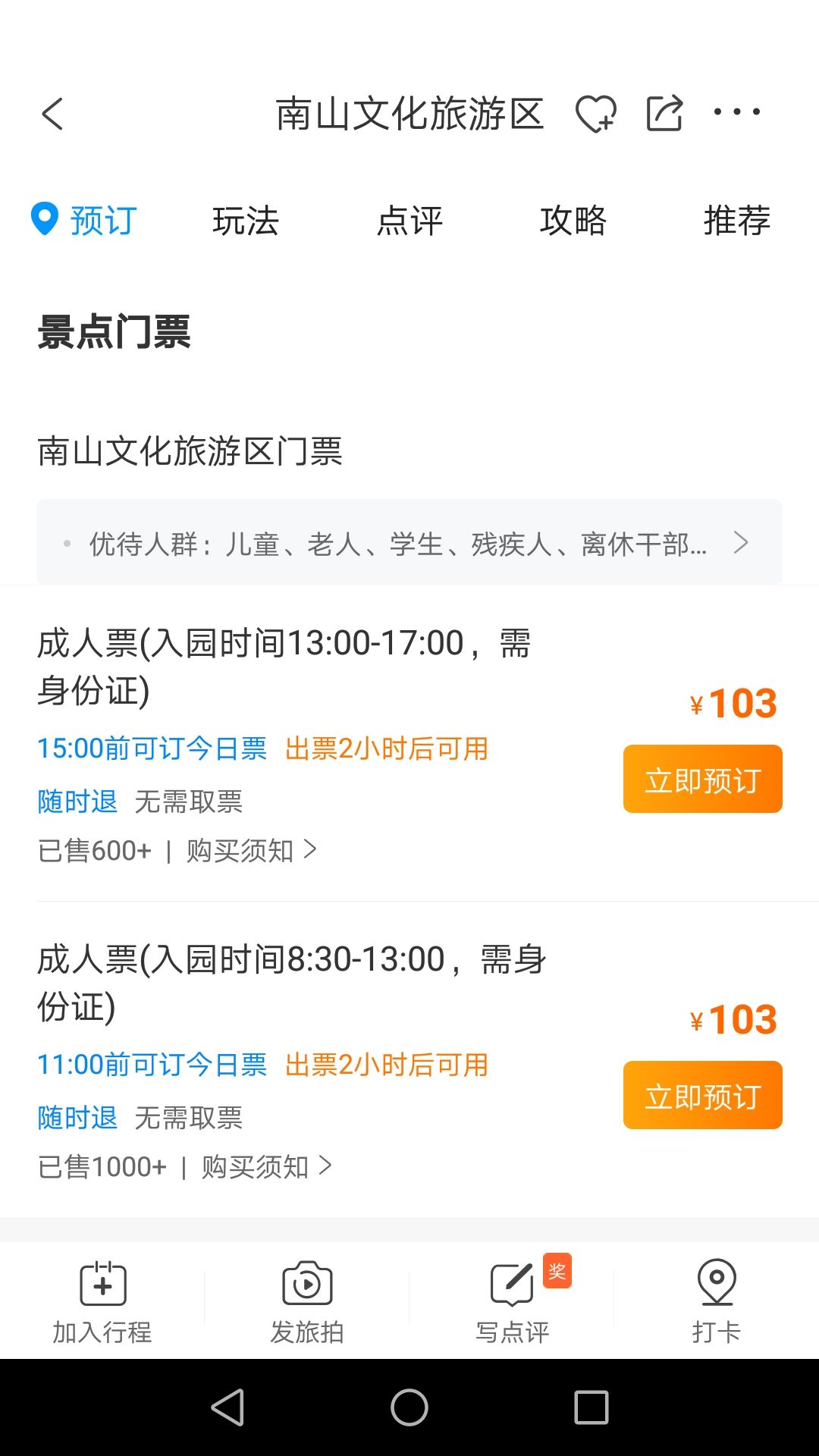Share the 南山文化旅游区 page
The image size is (819, 1456).
[665, 114]
